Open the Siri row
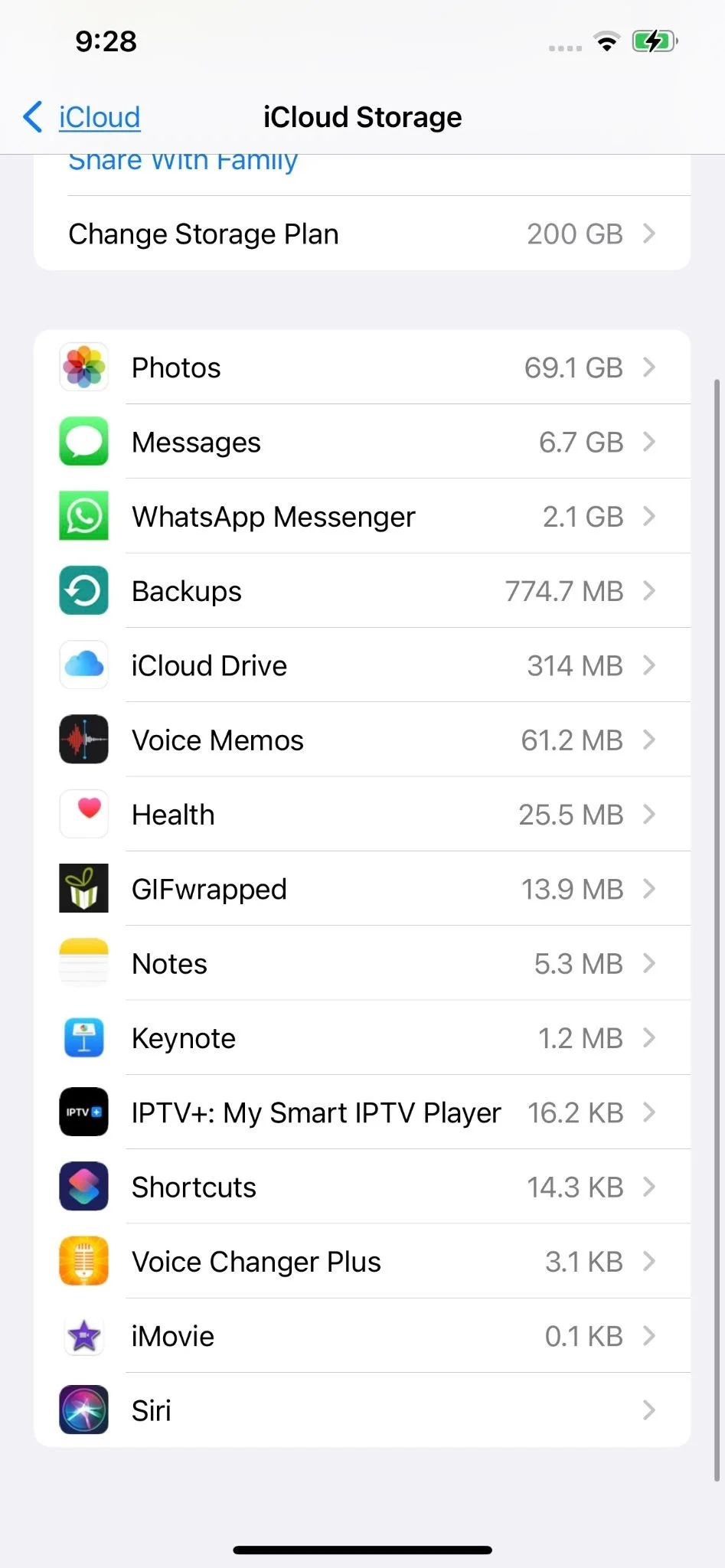 coord(362,1410)
